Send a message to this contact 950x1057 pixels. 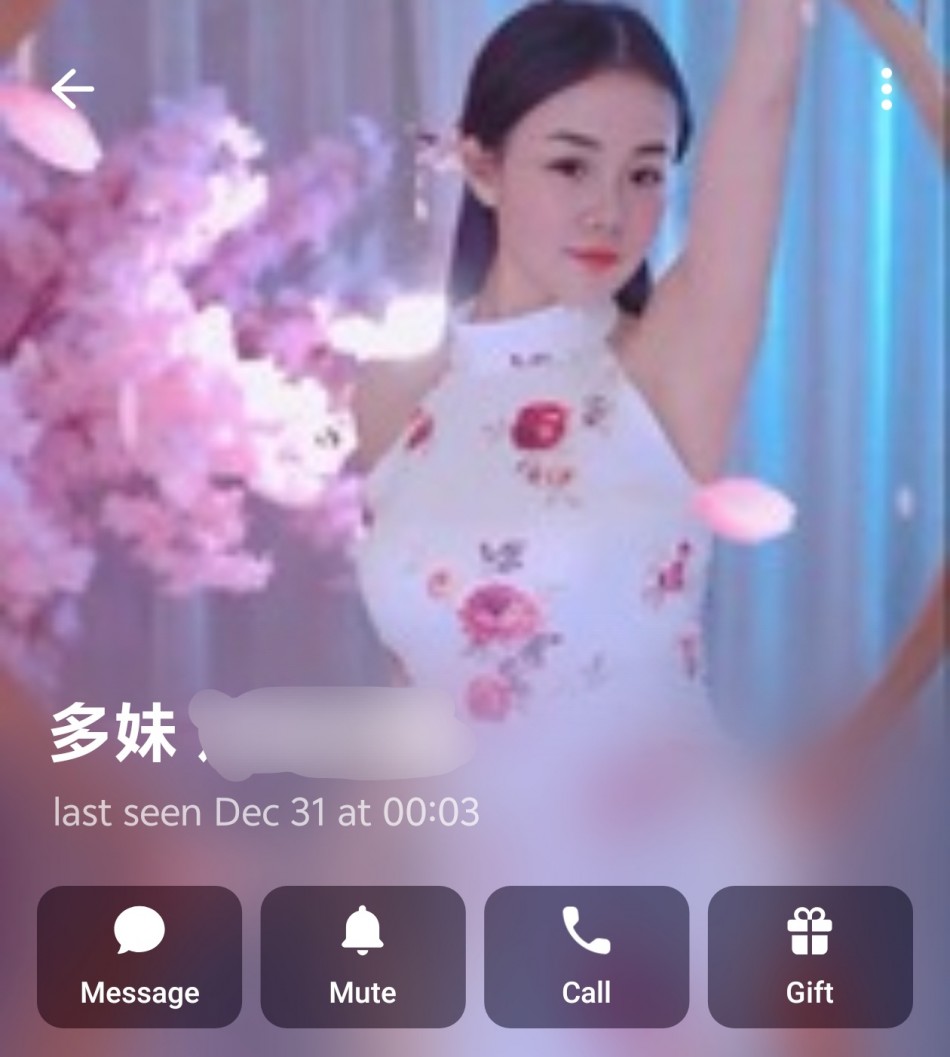[140, 956]
